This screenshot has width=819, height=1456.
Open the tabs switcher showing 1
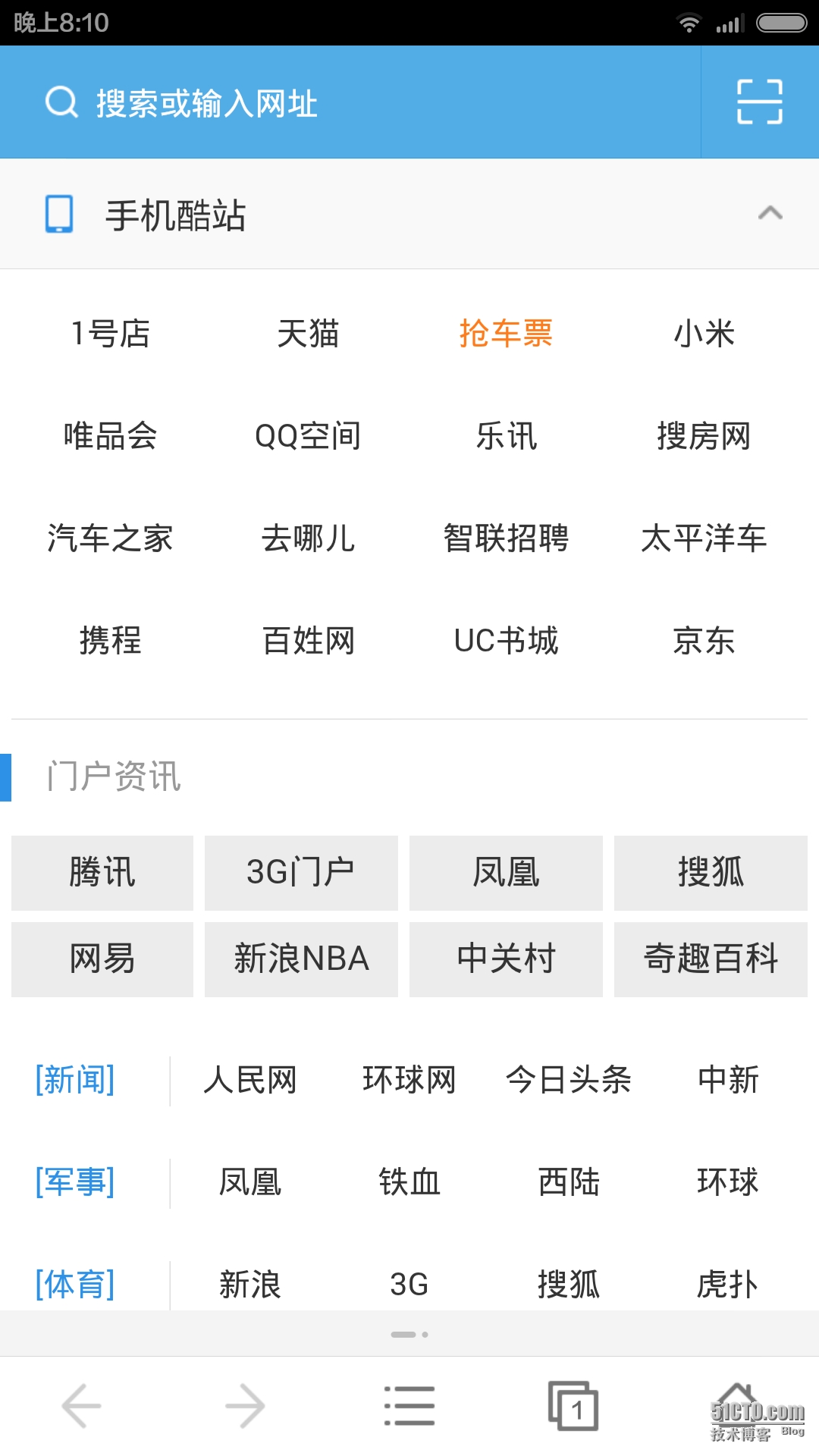[x=573, y=1406]
